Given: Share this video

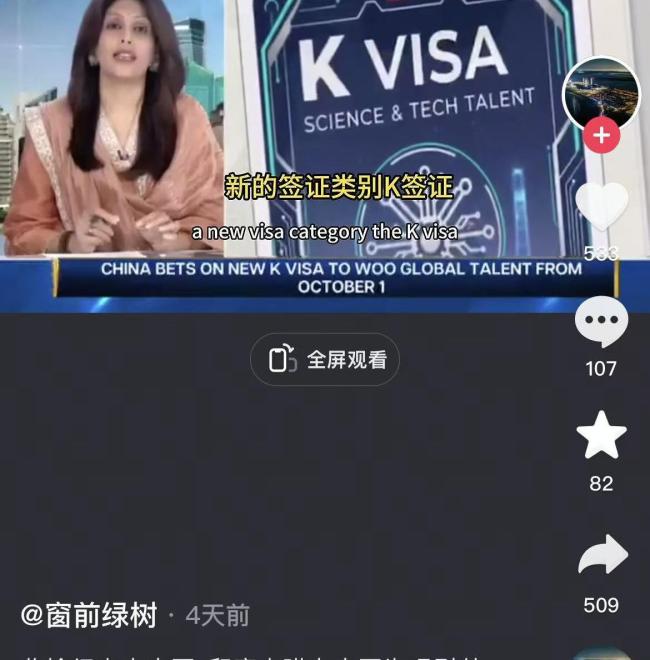Looking at the screenshot, I should coord(601,556).
